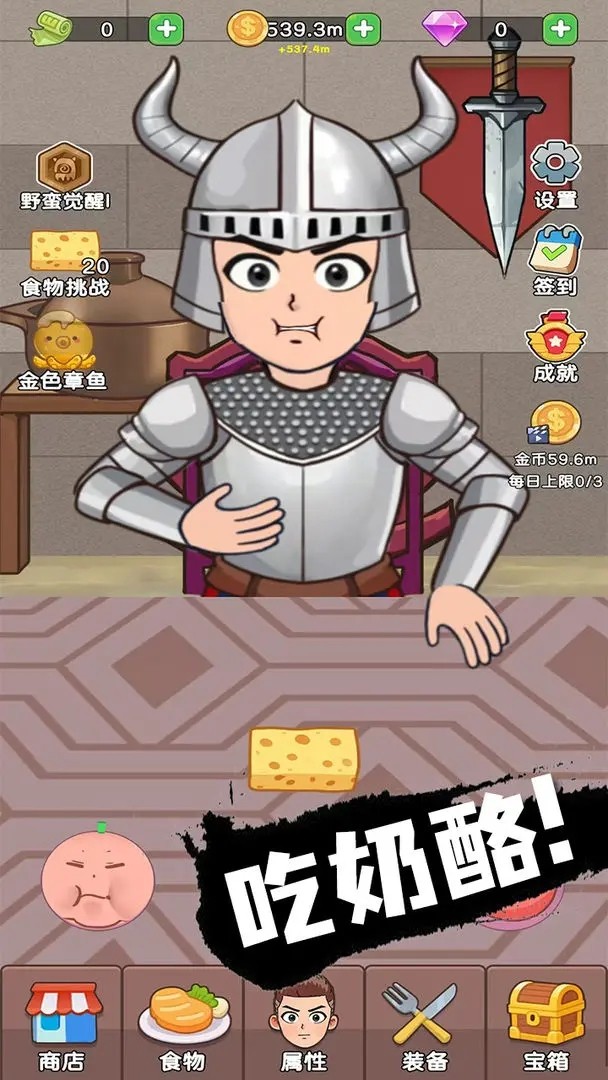Start the 食物挑战 food challenge
The height and width of the screenshot is (1080, 608).
pos(65,262)
